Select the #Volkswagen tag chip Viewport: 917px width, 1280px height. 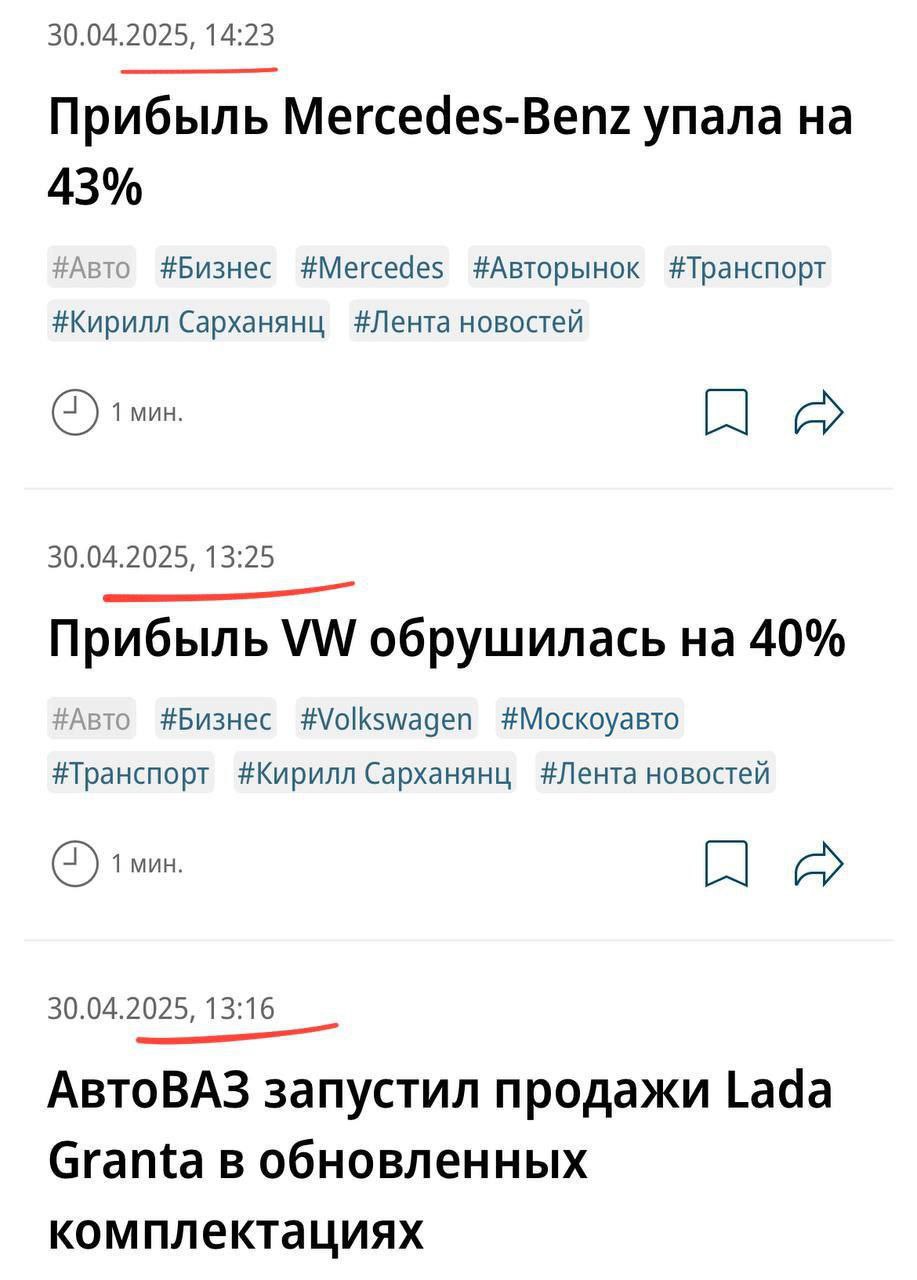pyautogui.click(x=387, y=718)
